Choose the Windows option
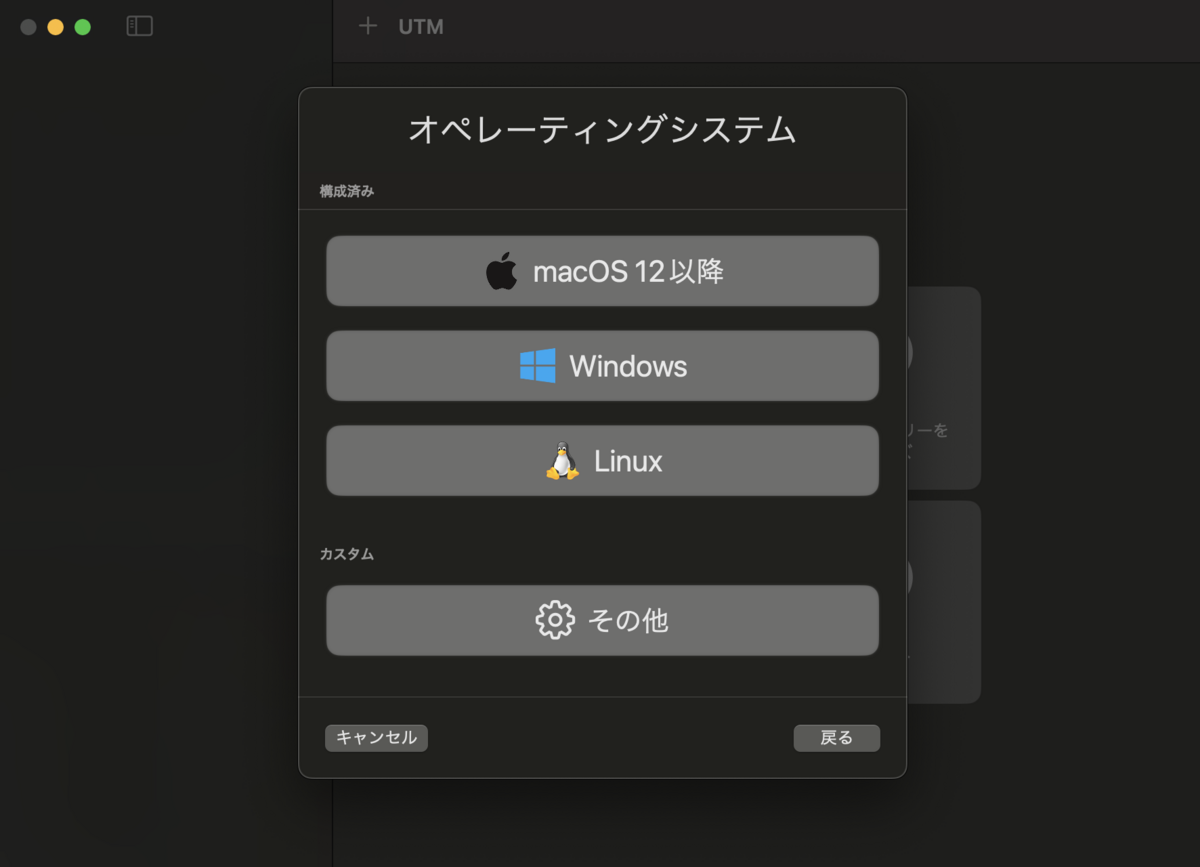 coord(602,366)
